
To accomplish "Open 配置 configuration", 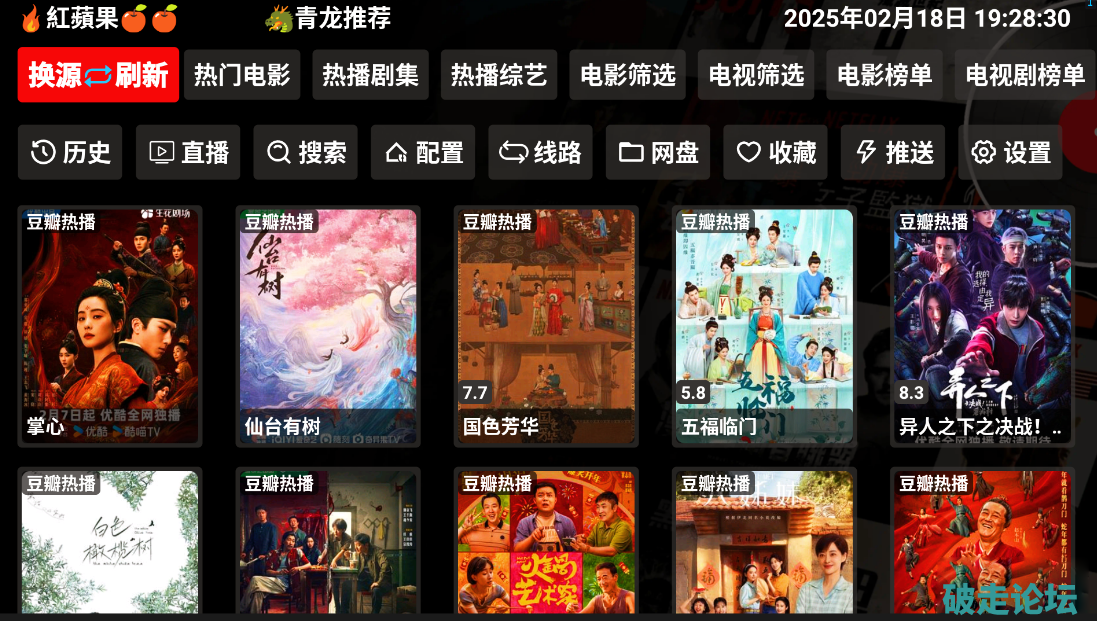I will pos(424,153).
